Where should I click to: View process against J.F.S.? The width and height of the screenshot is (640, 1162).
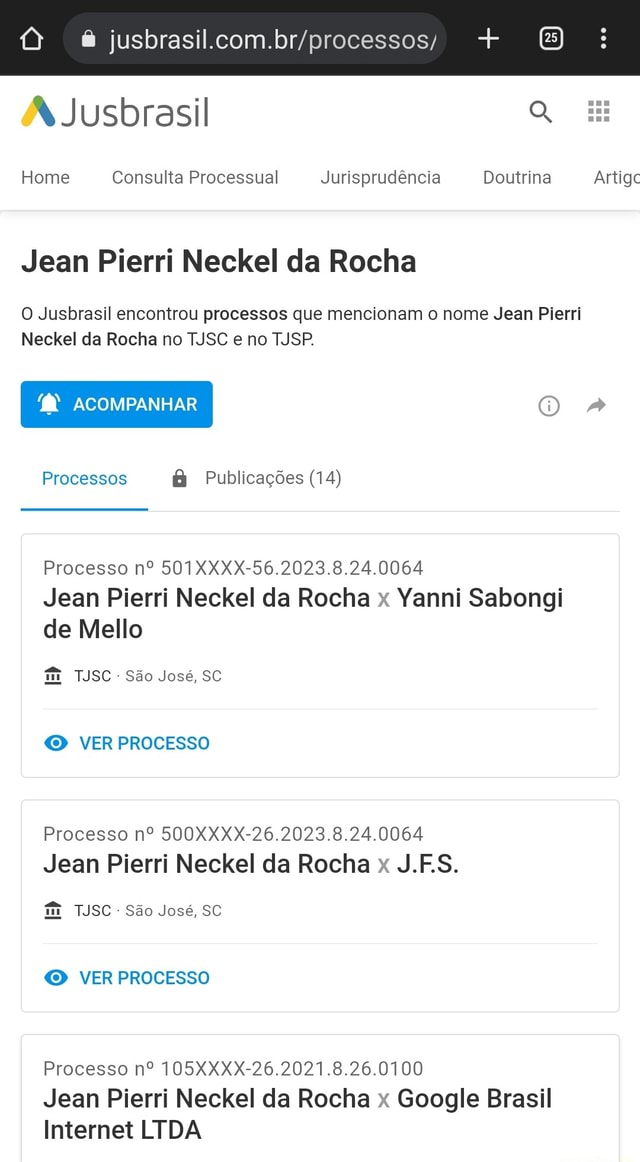point(127,977)
